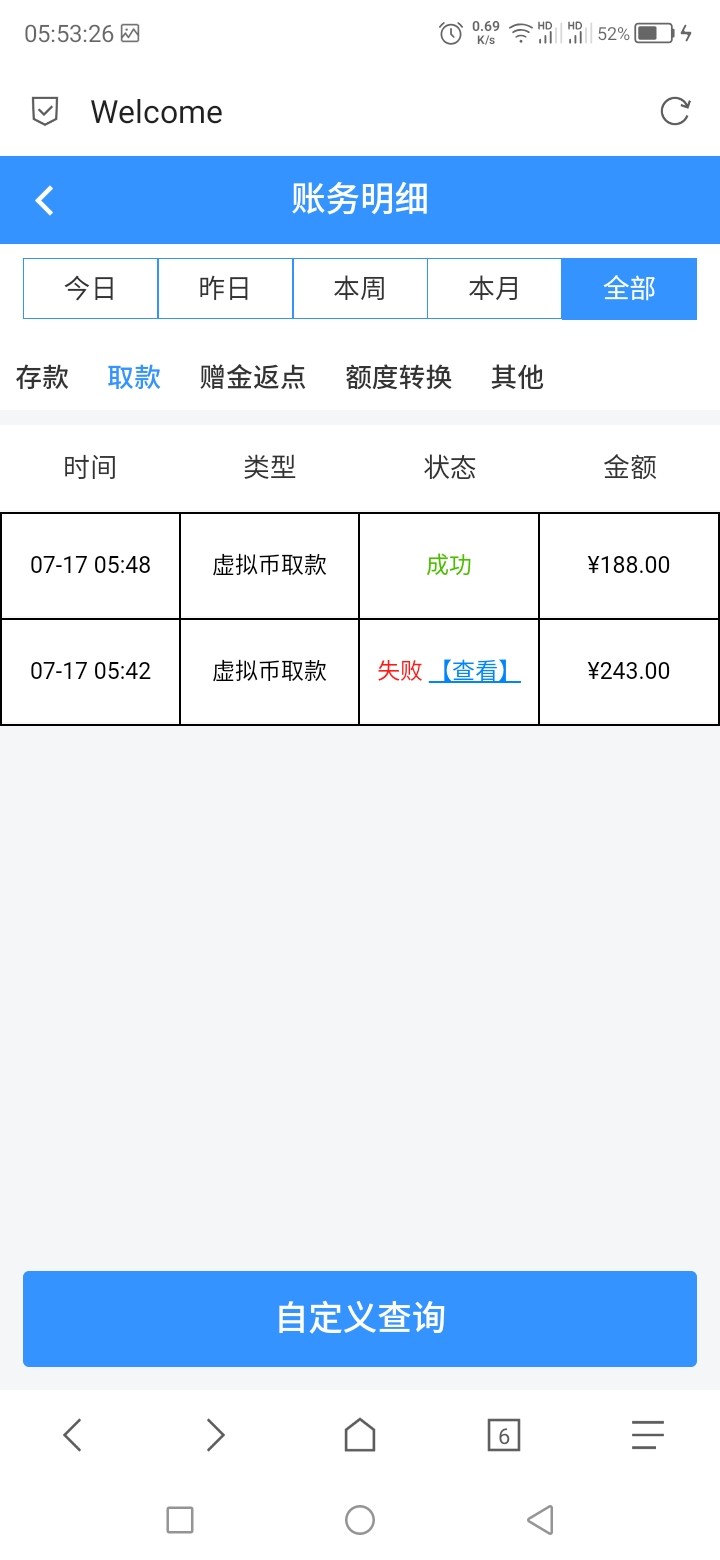Open the 额度转换 category
720x1560 pixels.
point(399,377)
